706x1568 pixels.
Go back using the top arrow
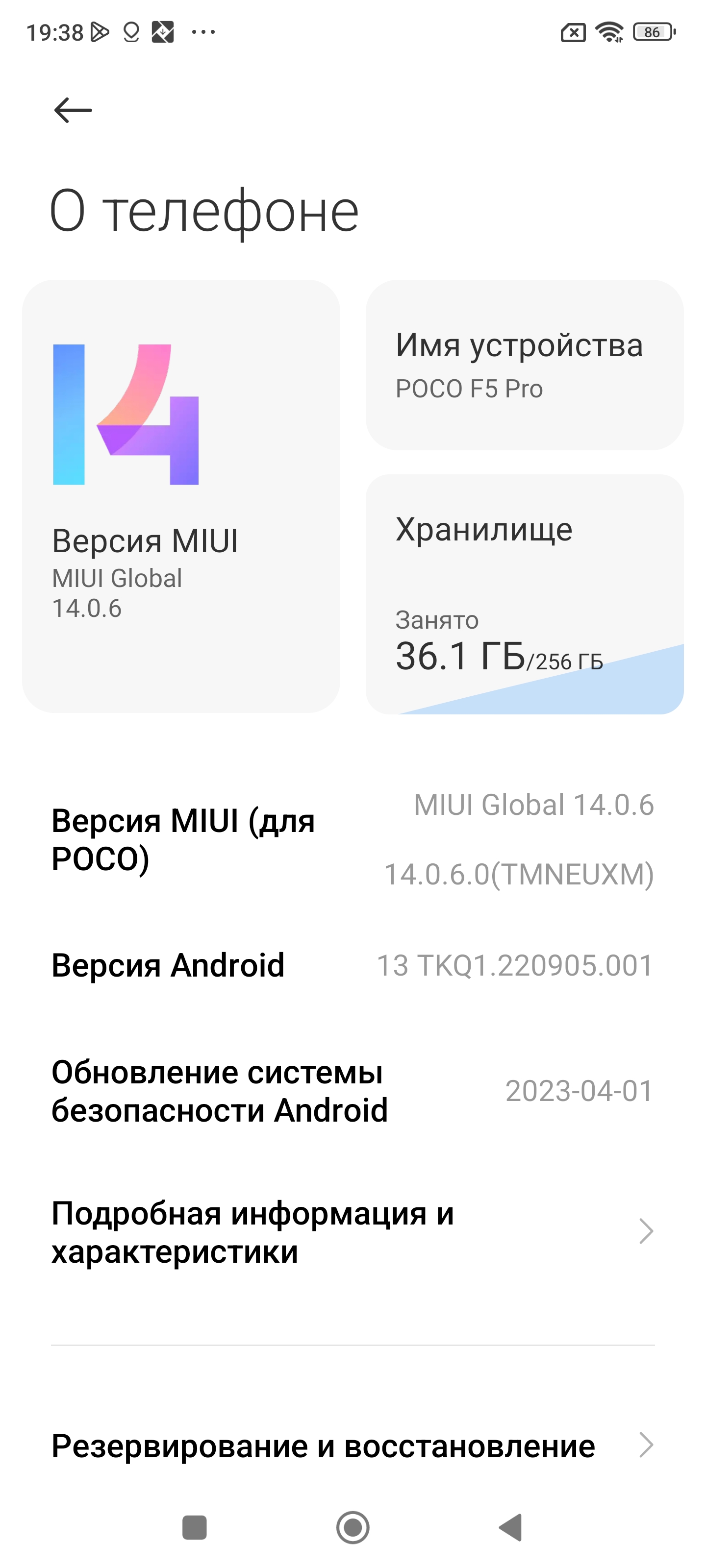click(73, 110)
